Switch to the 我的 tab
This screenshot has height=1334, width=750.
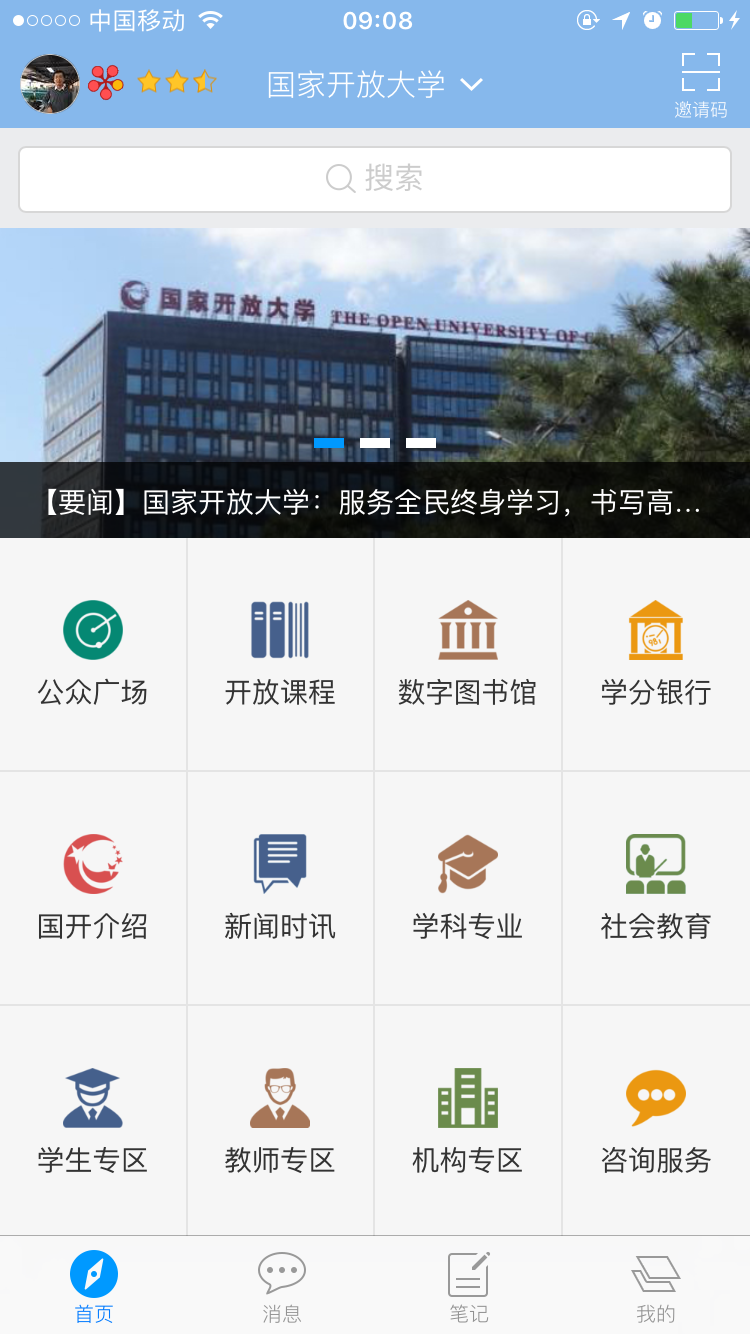656,1287
